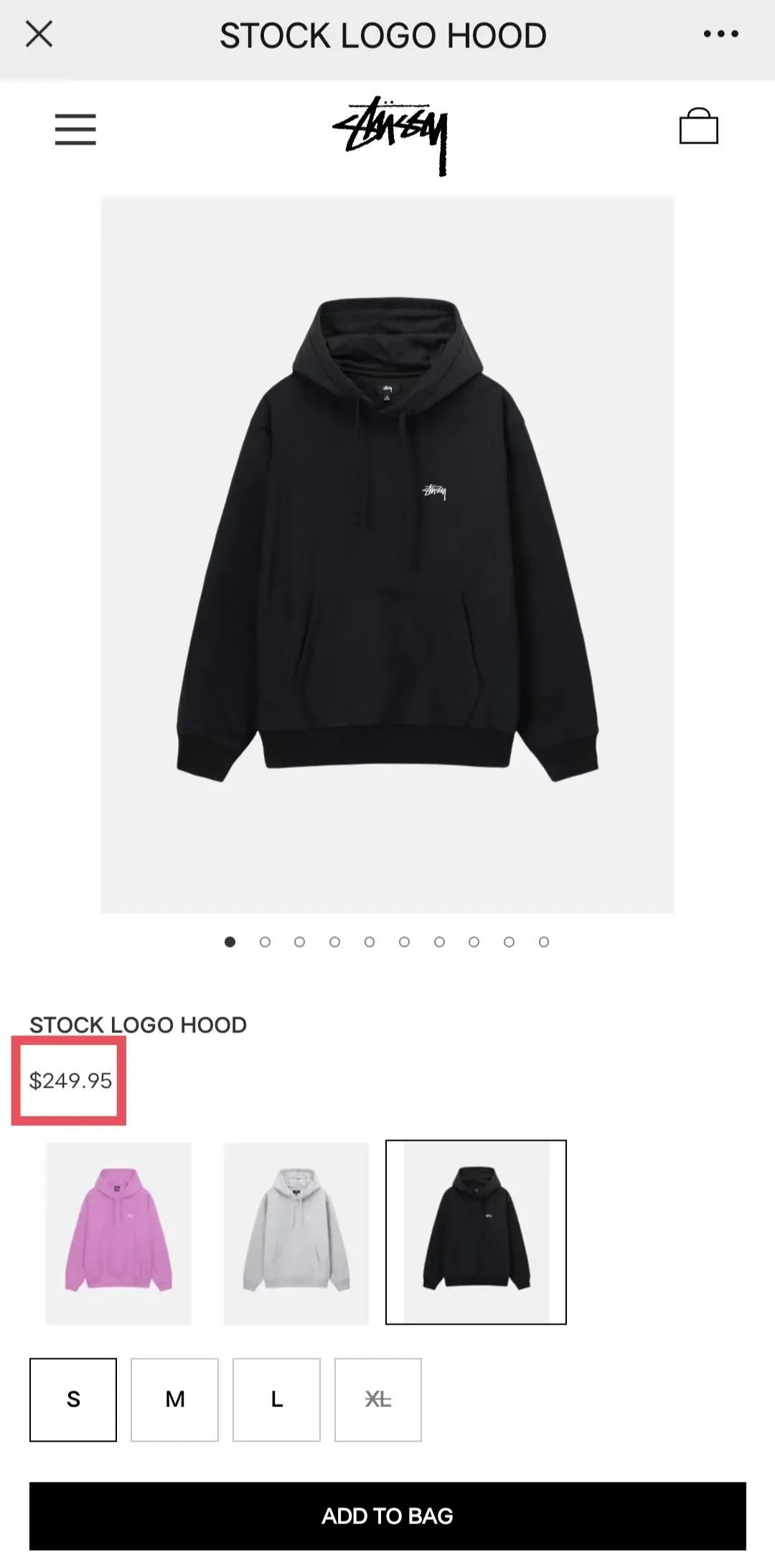Tap the Stüssy logo to go home

pyautogui.click(x=391, y=134)
